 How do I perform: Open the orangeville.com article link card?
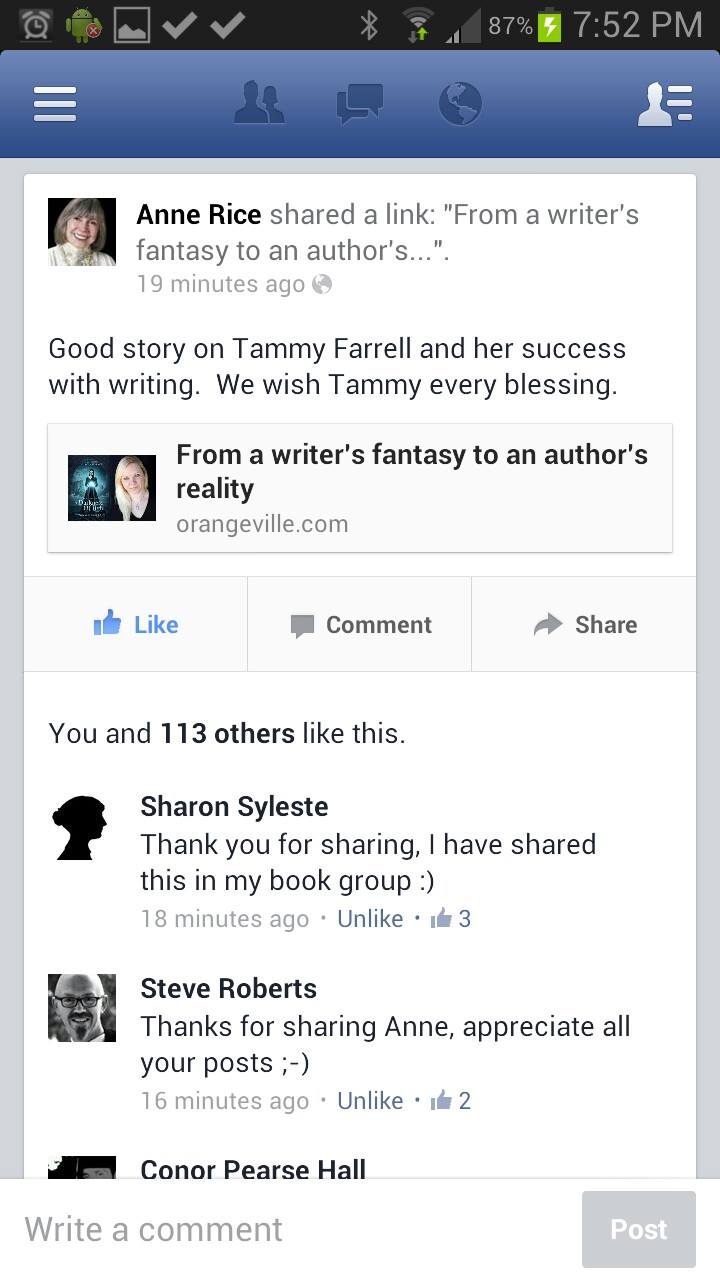360,488
